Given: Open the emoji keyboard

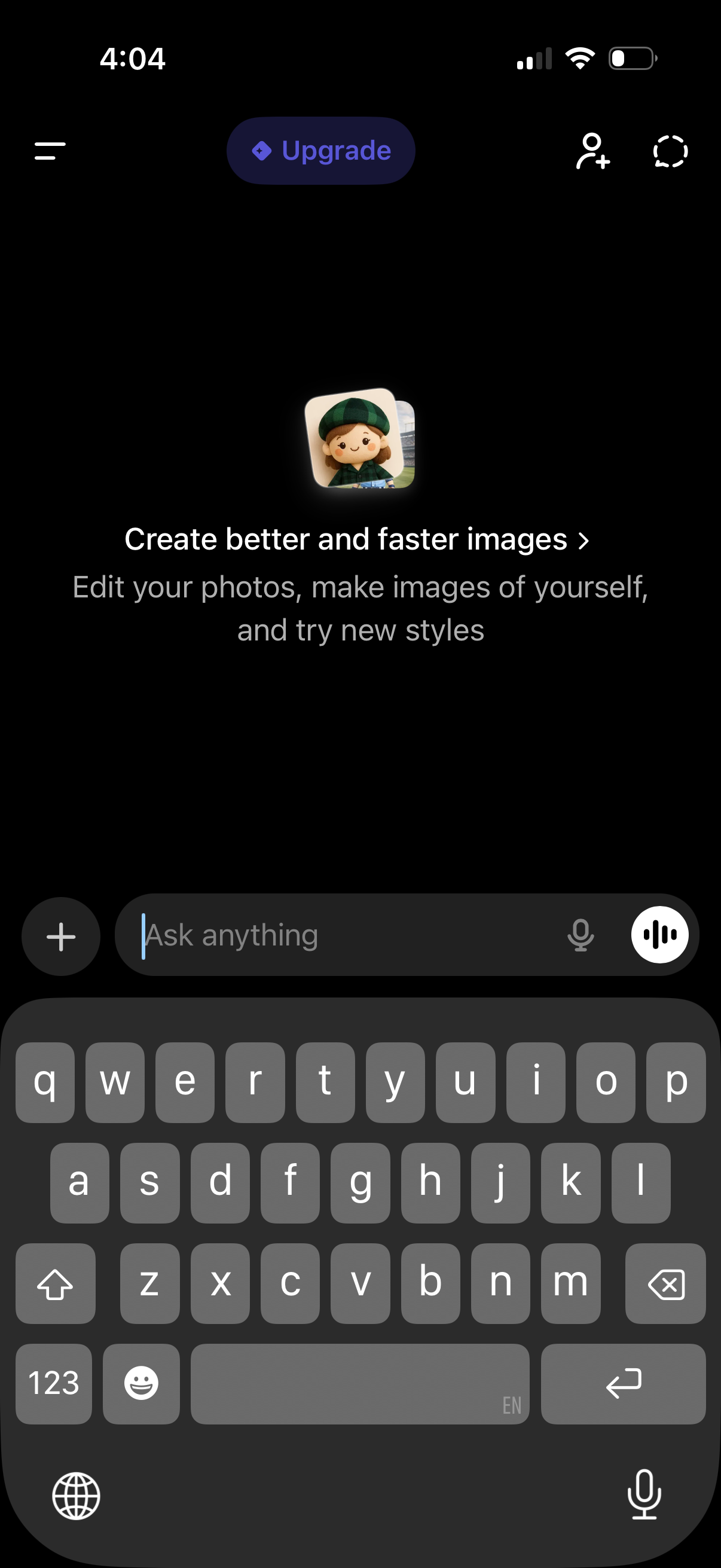Looking at the screenshot, I should tap(140, 1384).
